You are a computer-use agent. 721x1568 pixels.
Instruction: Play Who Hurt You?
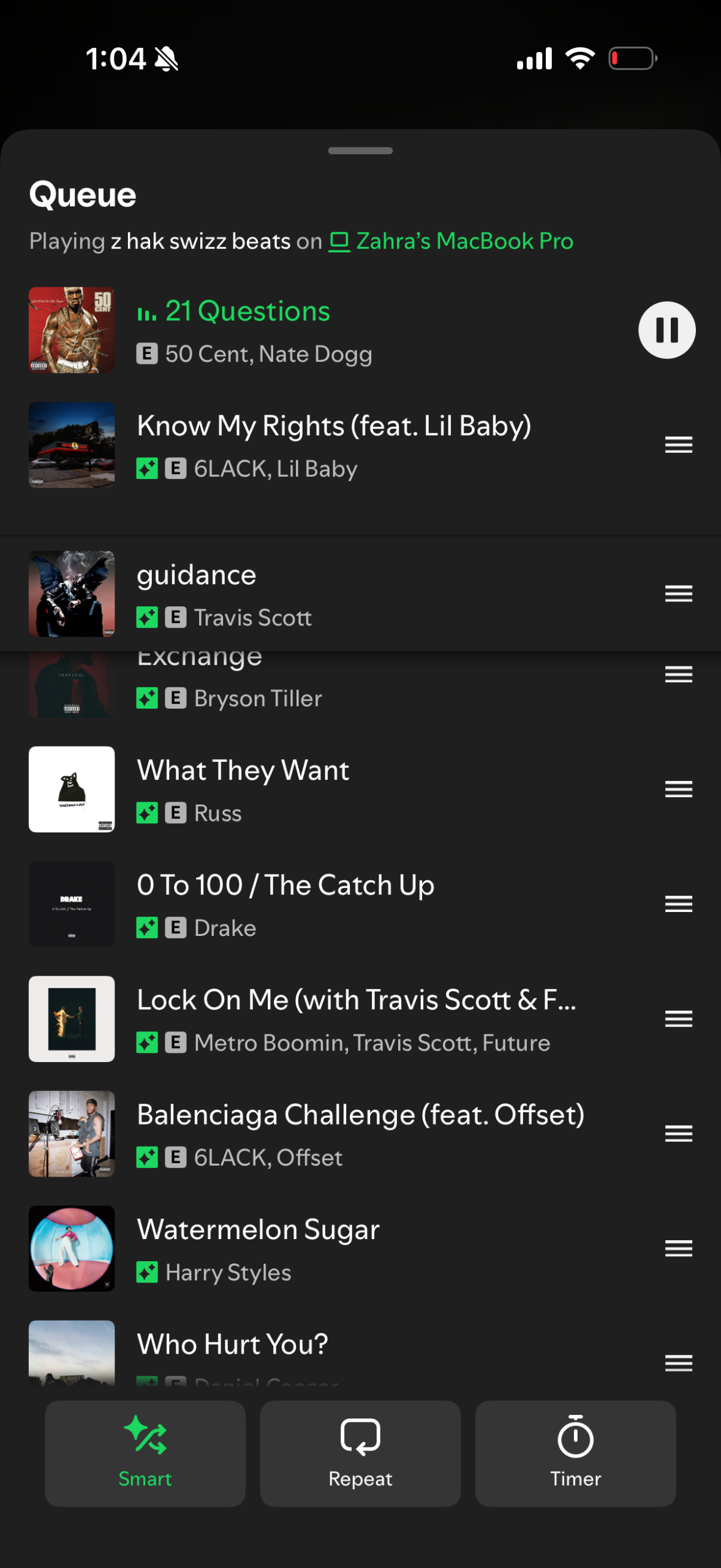233,1345
